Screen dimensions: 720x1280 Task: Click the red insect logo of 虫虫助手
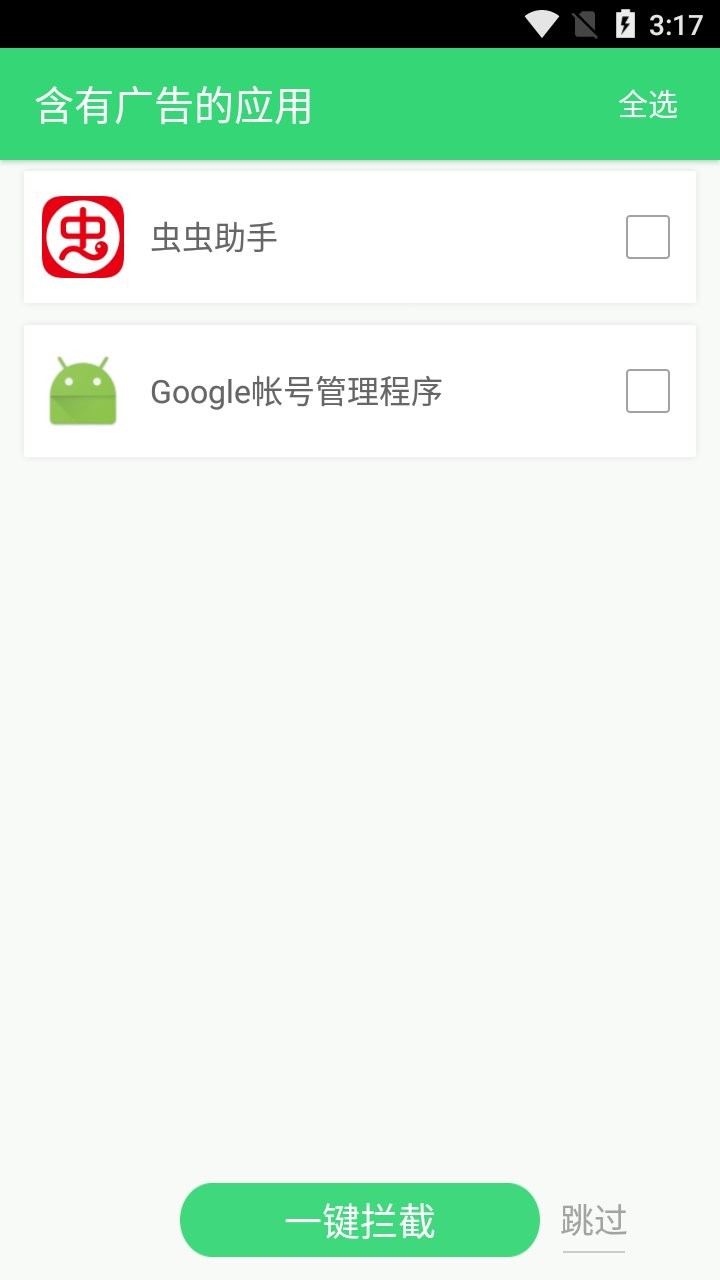83,236
